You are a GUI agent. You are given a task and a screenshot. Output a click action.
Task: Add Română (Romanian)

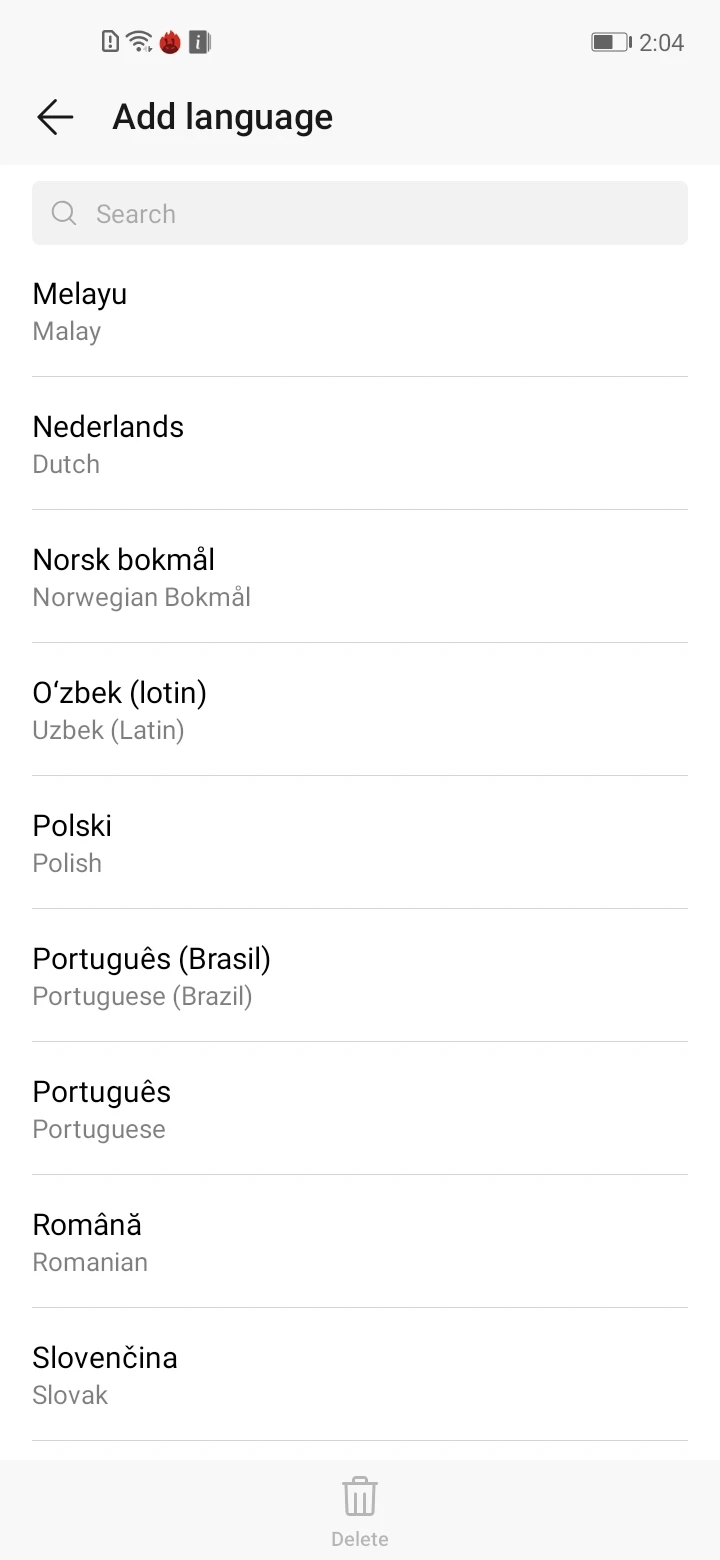[360, 1242]
